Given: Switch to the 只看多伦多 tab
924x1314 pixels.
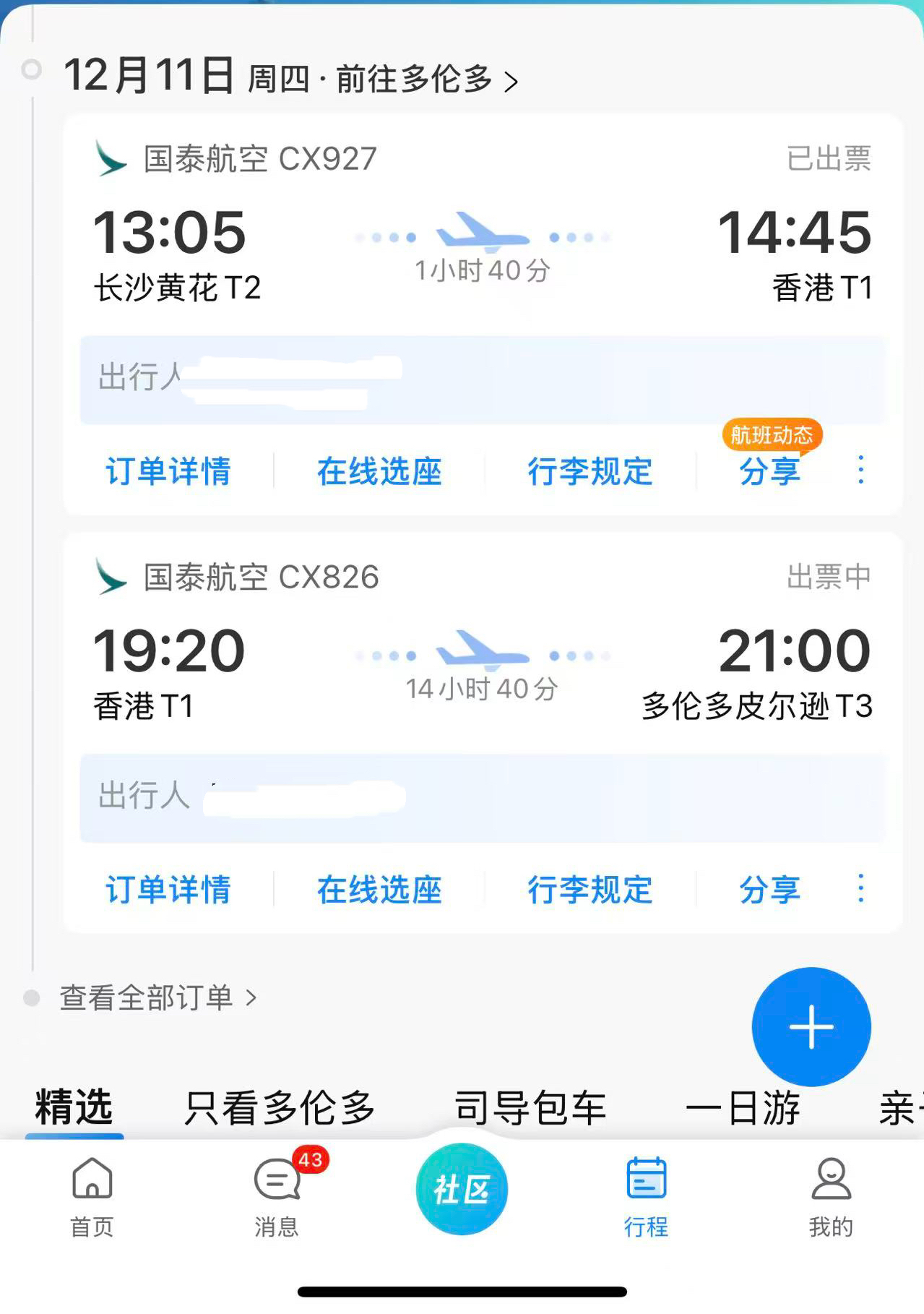Looking at the screenshot, I should [x=279, y=1107].
